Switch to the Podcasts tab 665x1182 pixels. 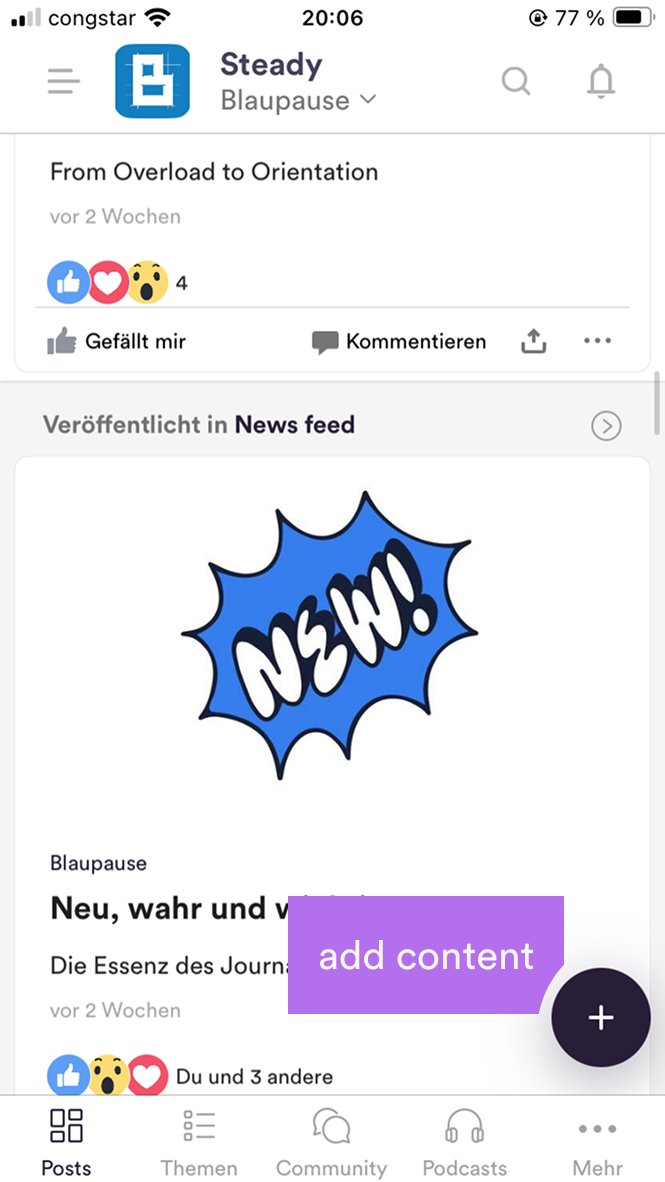[464, 1142]
